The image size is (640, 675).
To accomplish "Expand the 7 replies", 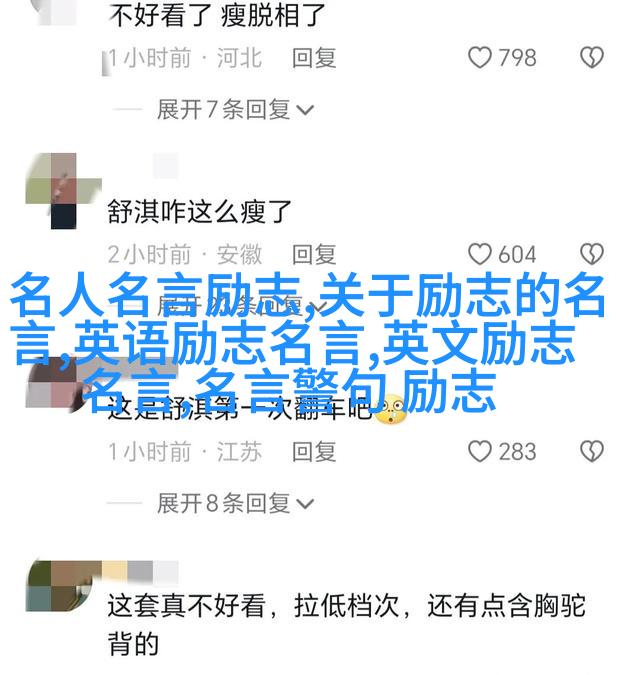I will tap(234, 109).
